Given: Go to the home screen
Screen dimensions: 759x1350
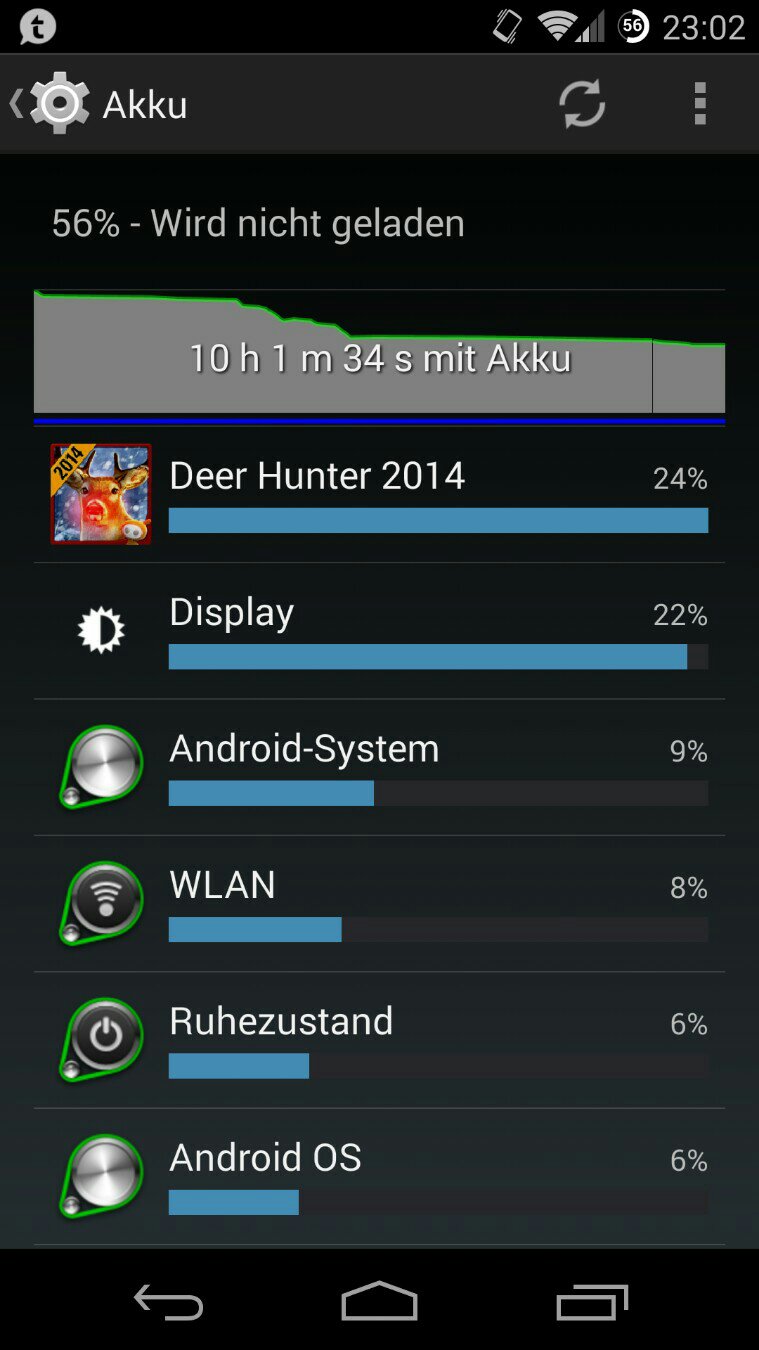Looking at the screenshot, I should (379, 1301).
